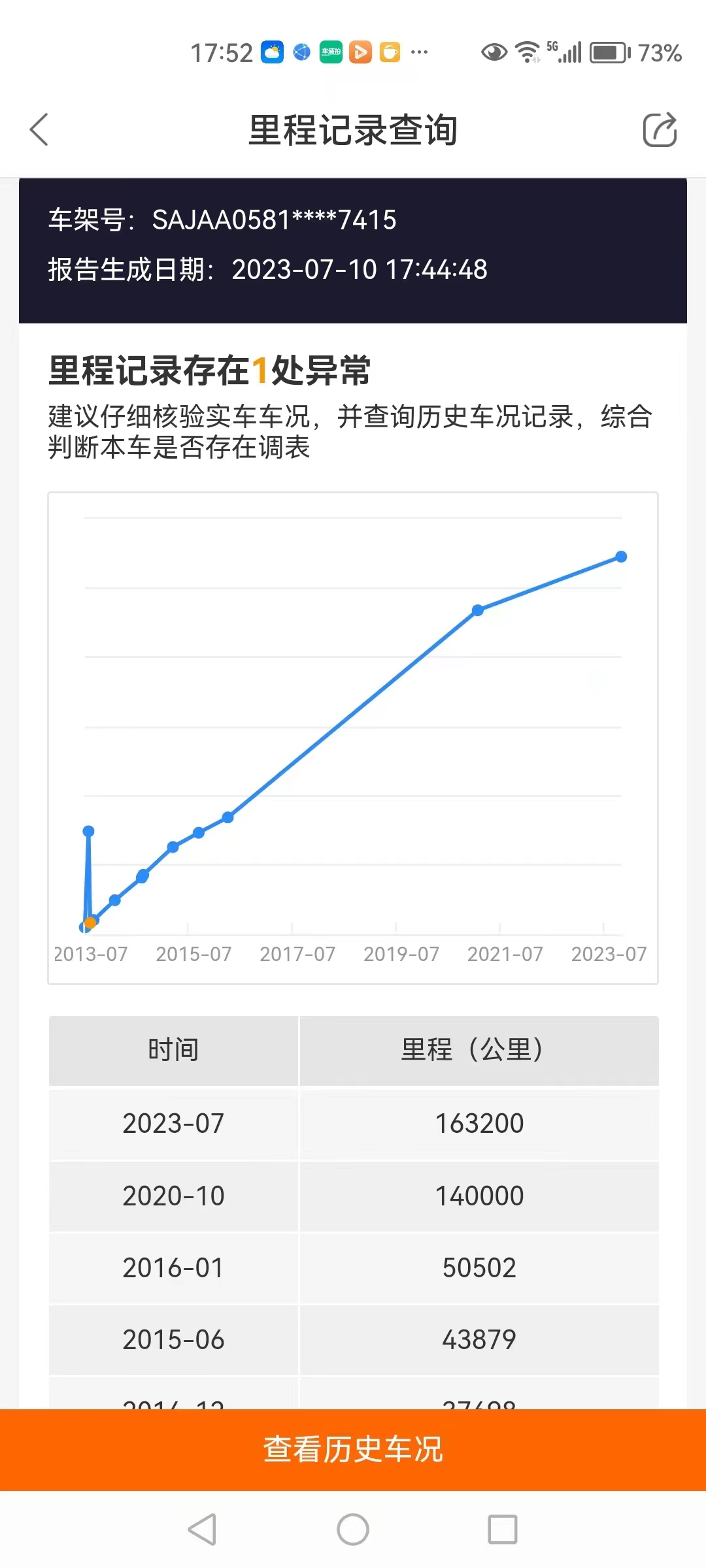Screen dimensions: 706x1568
Task: Tap the system home button
Action: click(353, 1529)
